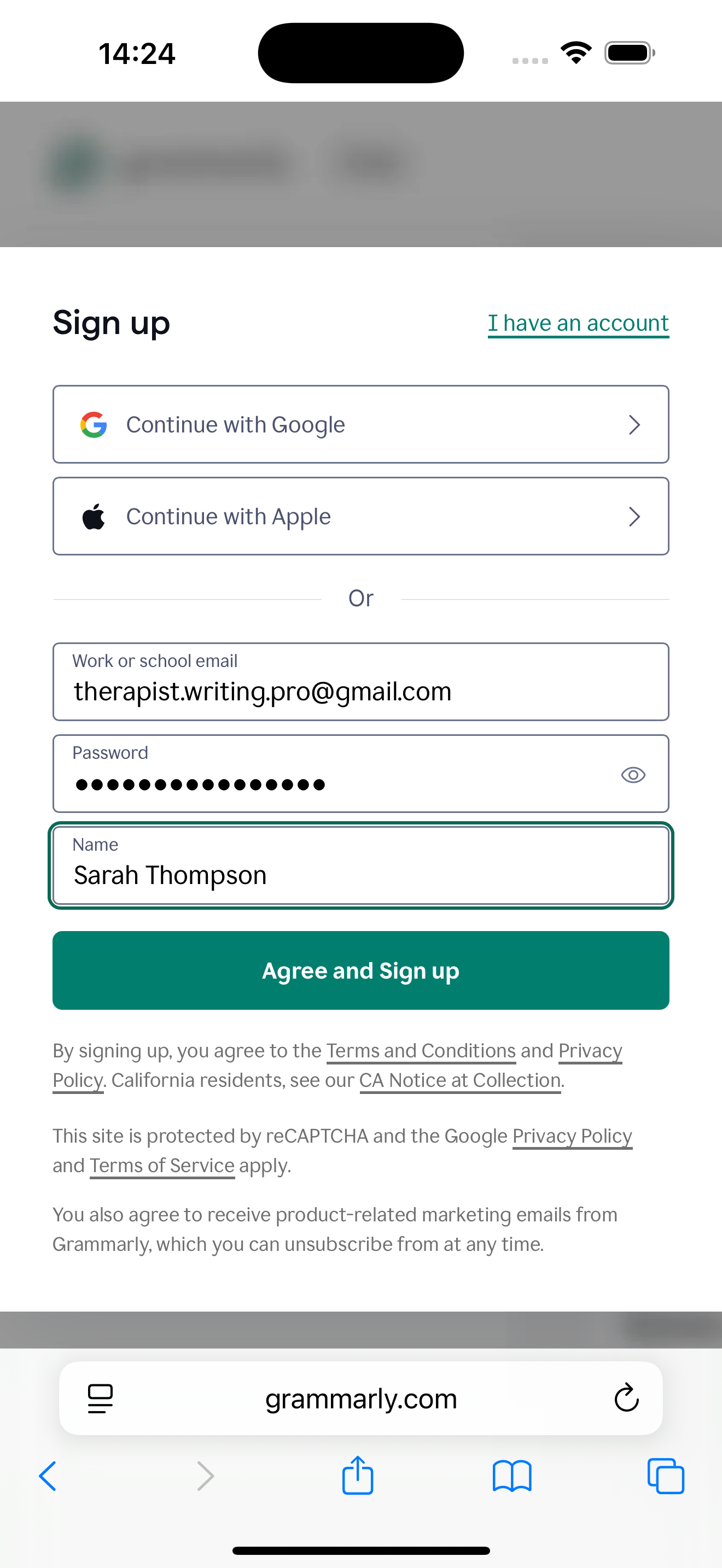This screenshot has height=1568, width=722.
Task: Select the I have an account link
Action: [x=578, y=322]
